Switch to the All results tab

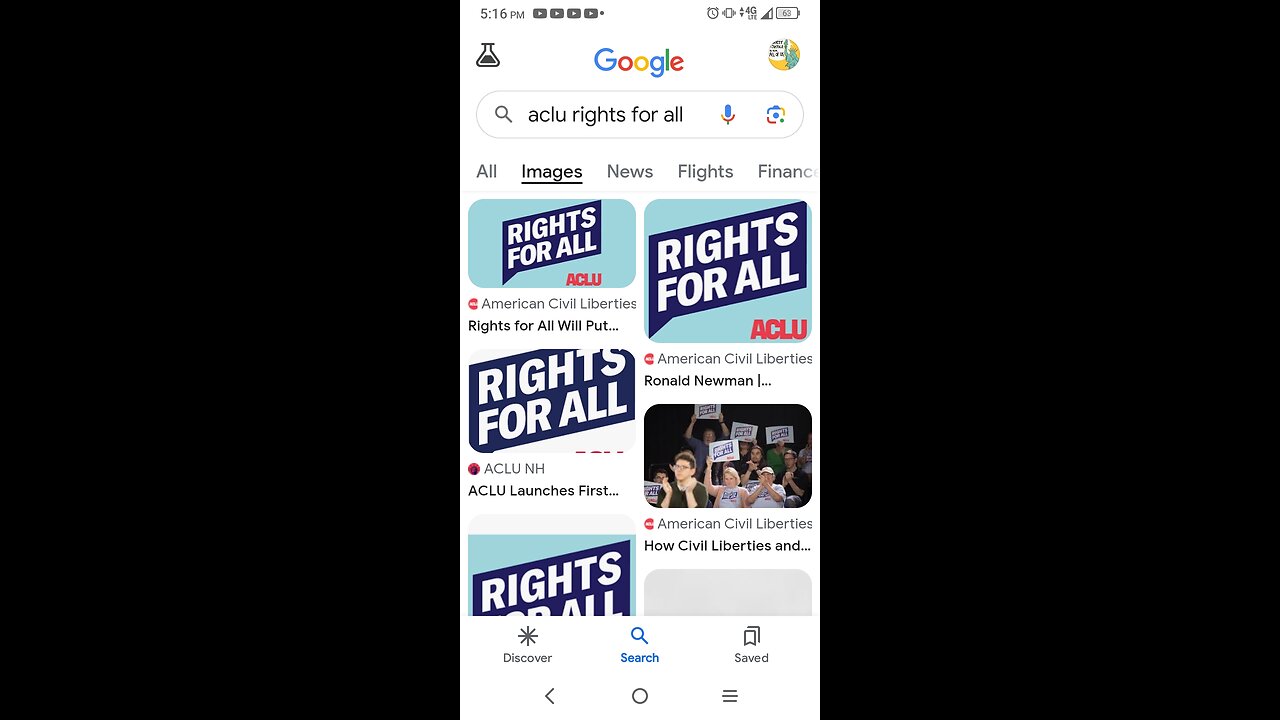487,172
